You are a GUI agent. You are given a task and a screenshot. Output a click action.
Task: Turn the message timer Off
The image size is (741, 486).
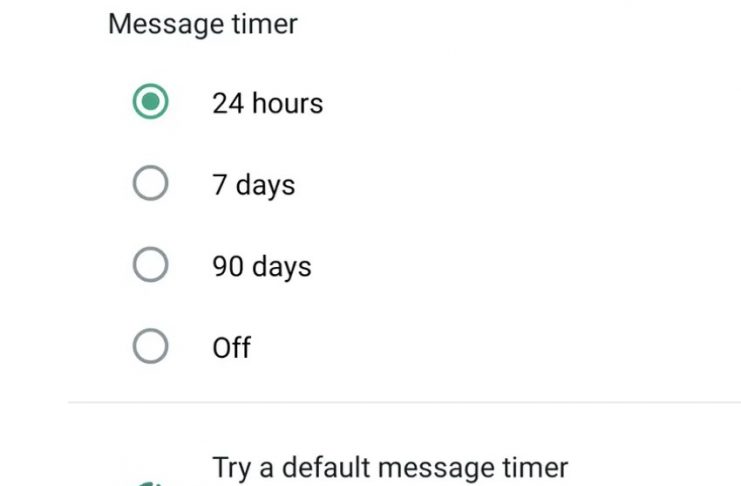tap(151, 347)
